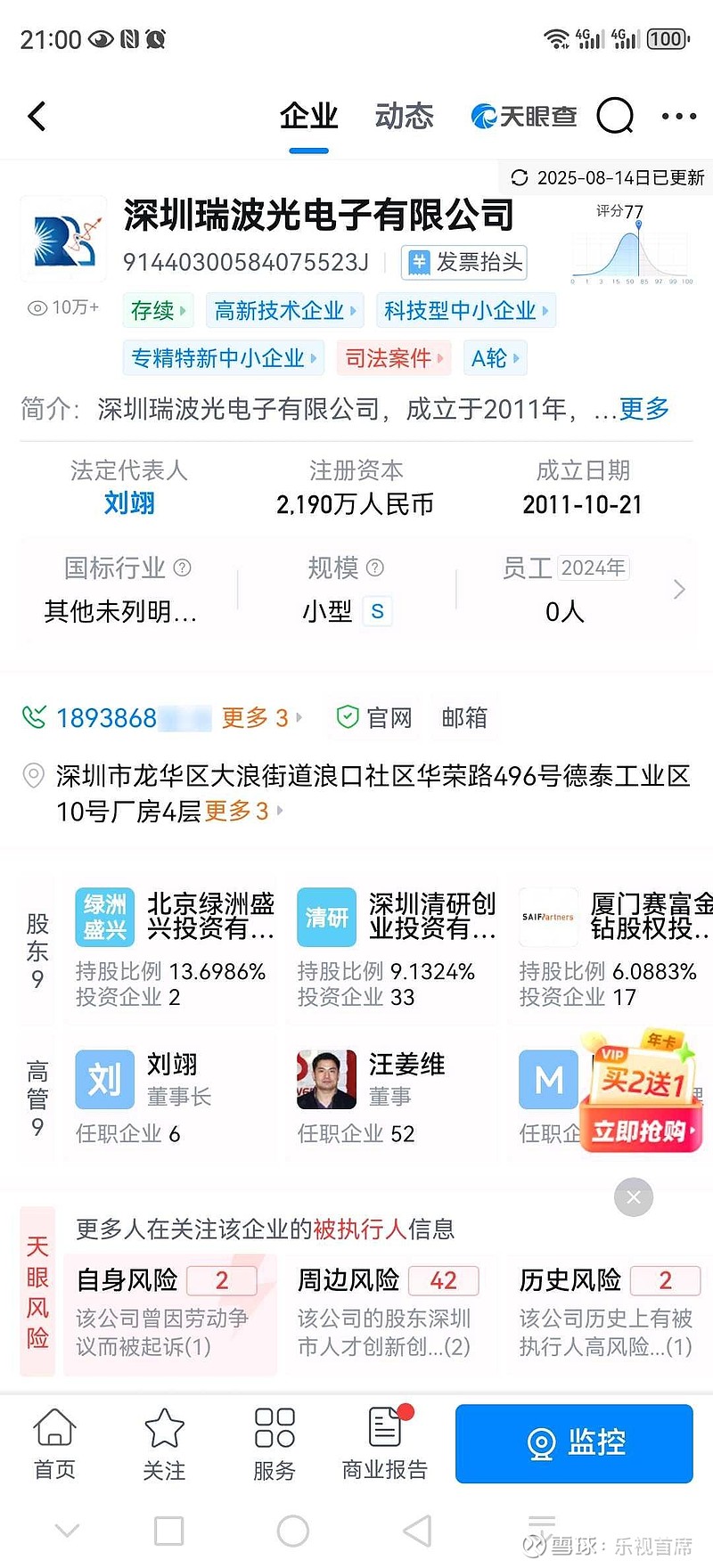
Task: Open the 邮箱 link
Action: click(464, 718)
